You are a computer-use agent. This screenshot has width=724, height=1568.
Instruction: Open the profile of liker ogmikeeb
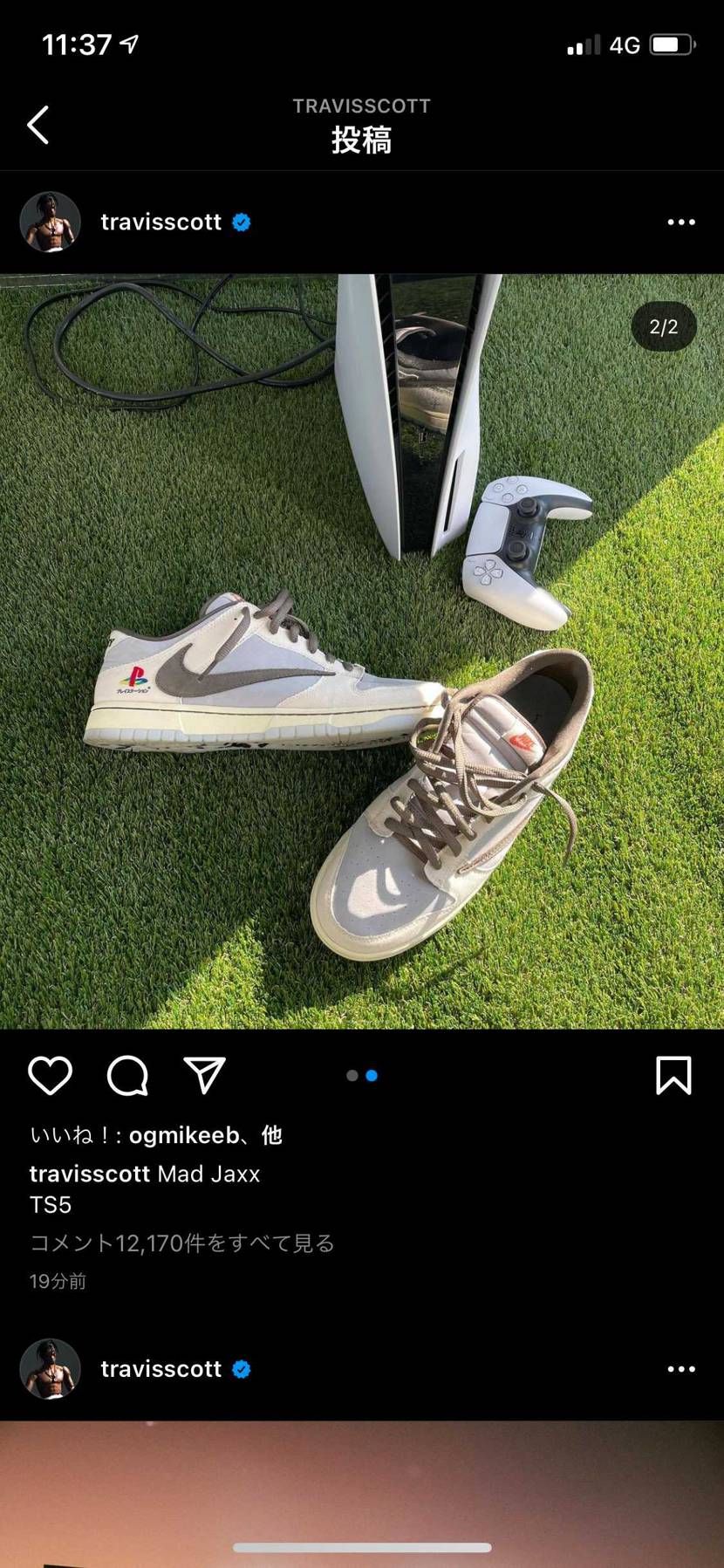point(183,1135)
